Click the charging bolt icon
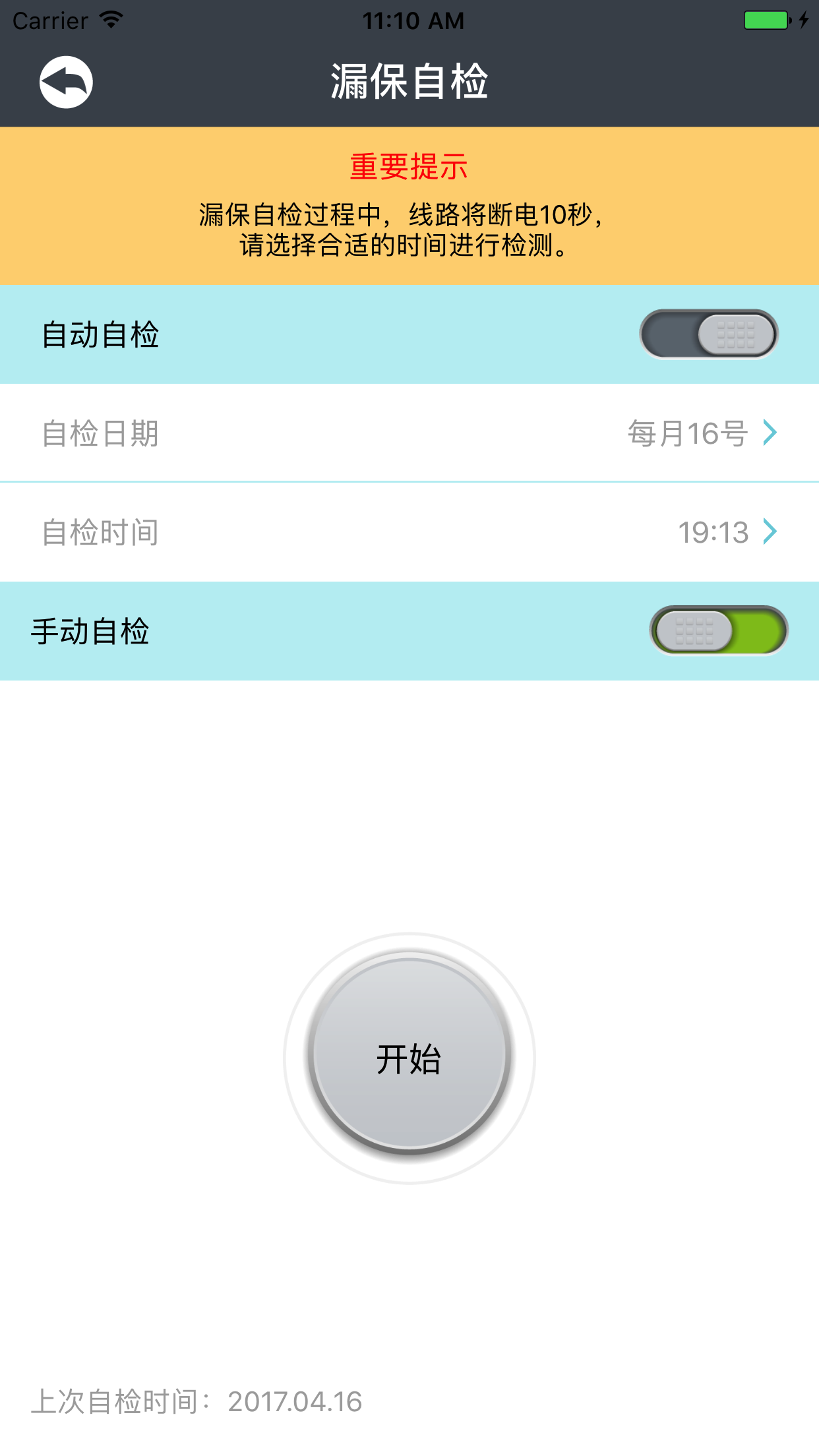Viewport: 819px width, 1456px height. (x=803, y=21)
